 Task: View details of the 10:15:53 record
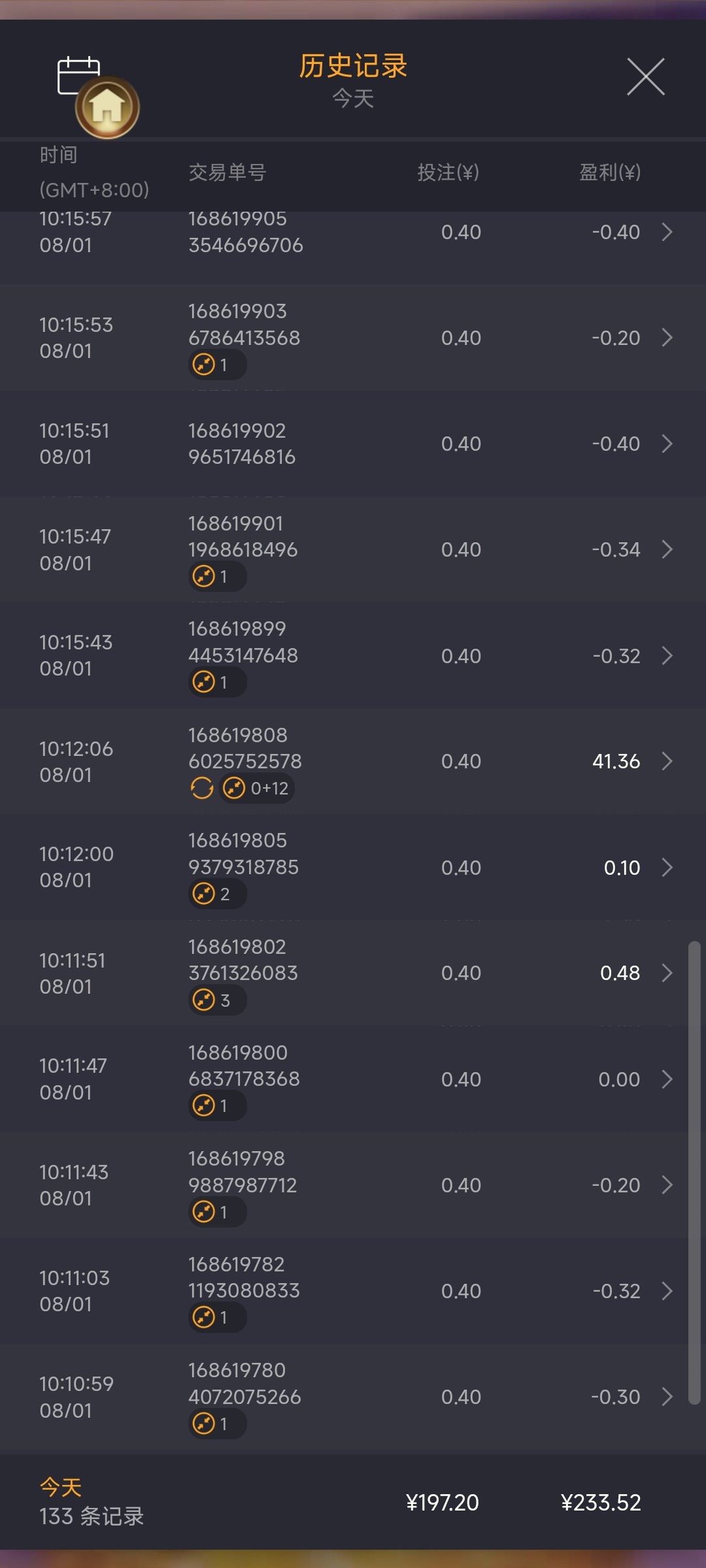(x=666, y=338)
